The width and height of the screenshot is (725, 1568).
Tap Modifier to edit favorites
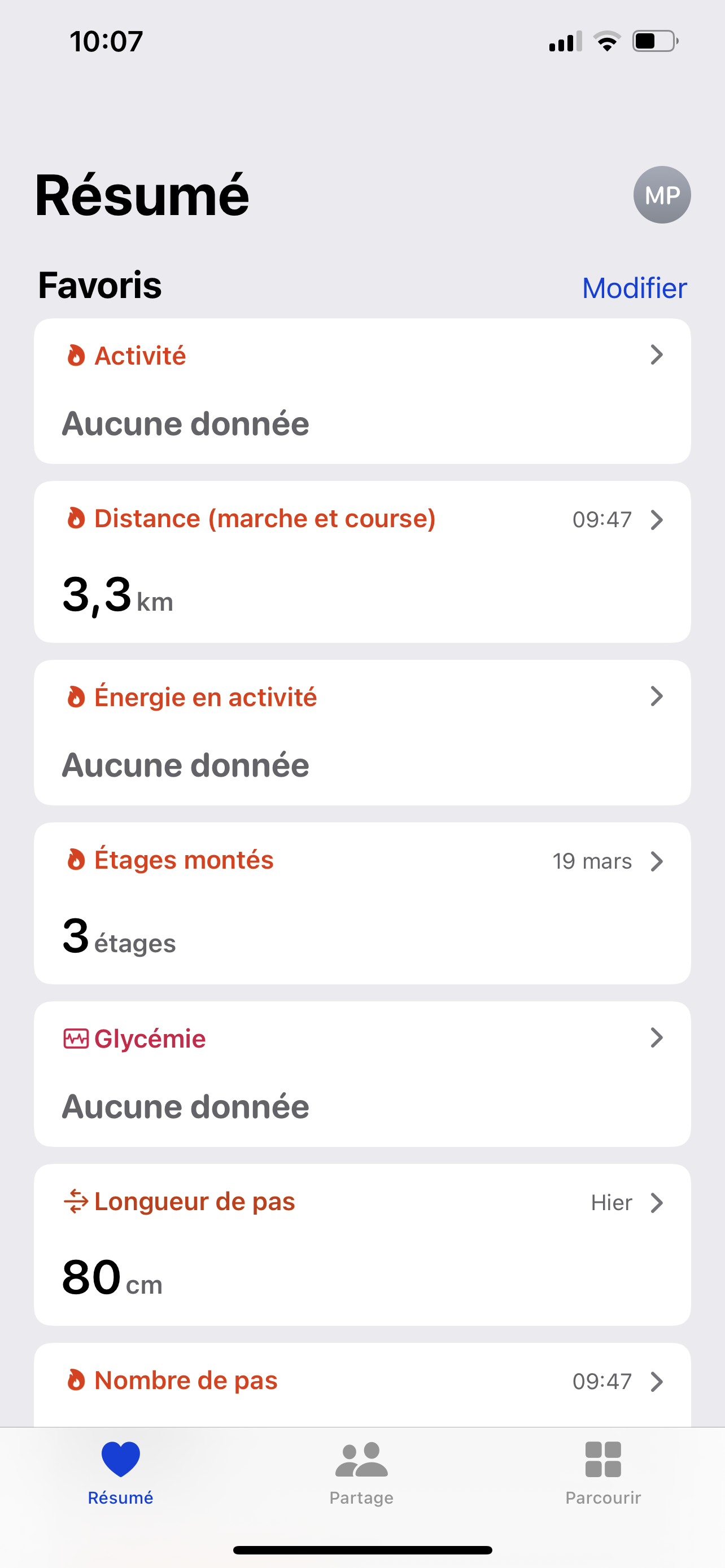point(634,288)
